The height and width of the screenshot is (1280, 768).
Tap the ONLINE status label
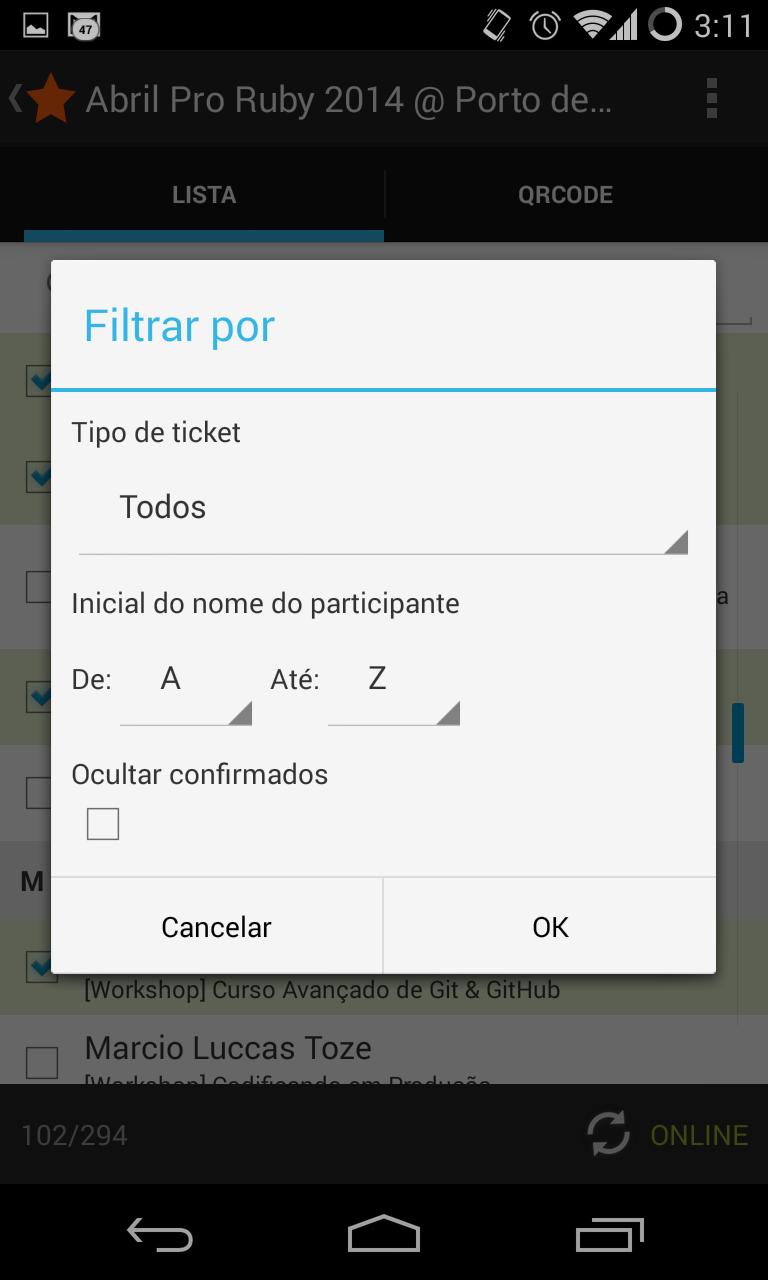point(699,1135)
